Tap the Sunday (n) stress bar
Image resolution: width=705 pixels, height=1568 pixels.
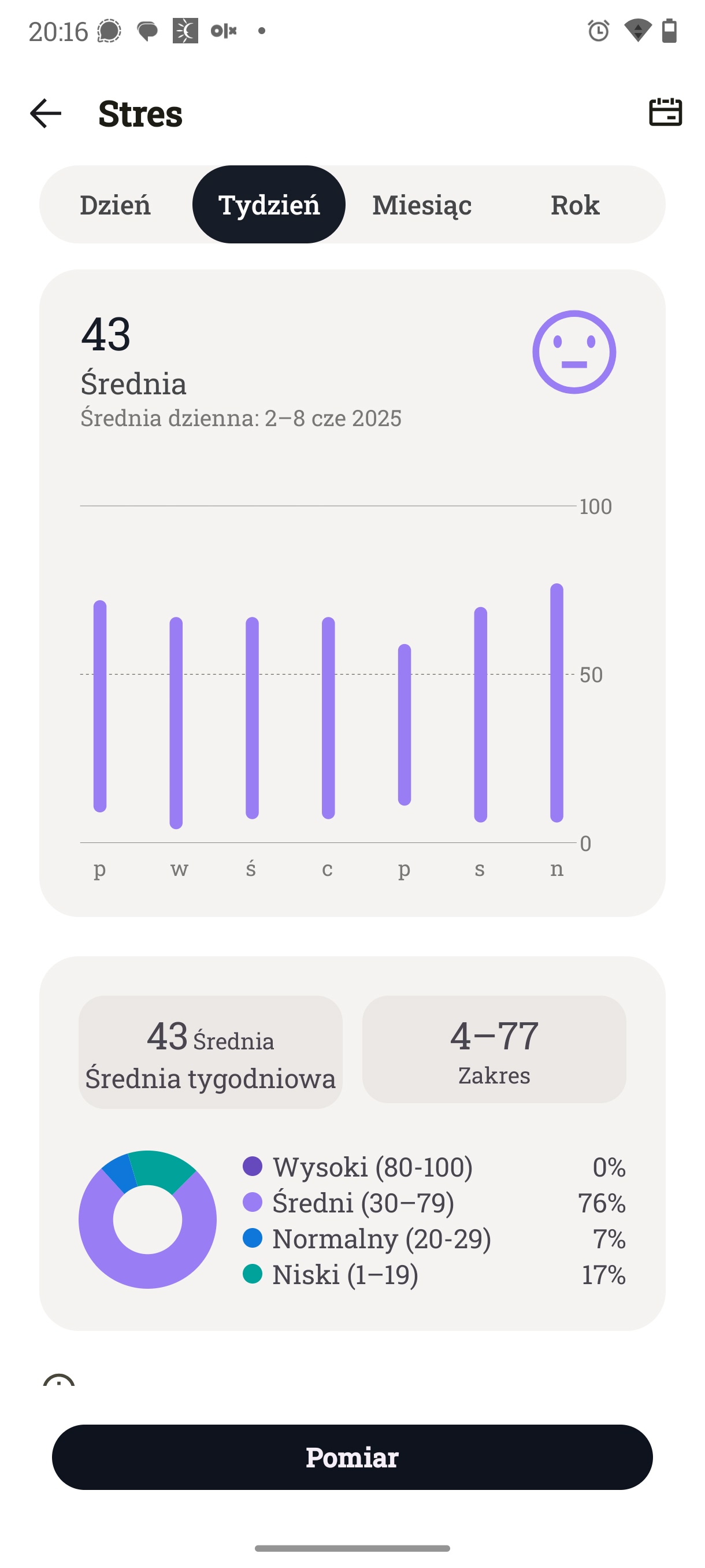click(x=556, y=703)
